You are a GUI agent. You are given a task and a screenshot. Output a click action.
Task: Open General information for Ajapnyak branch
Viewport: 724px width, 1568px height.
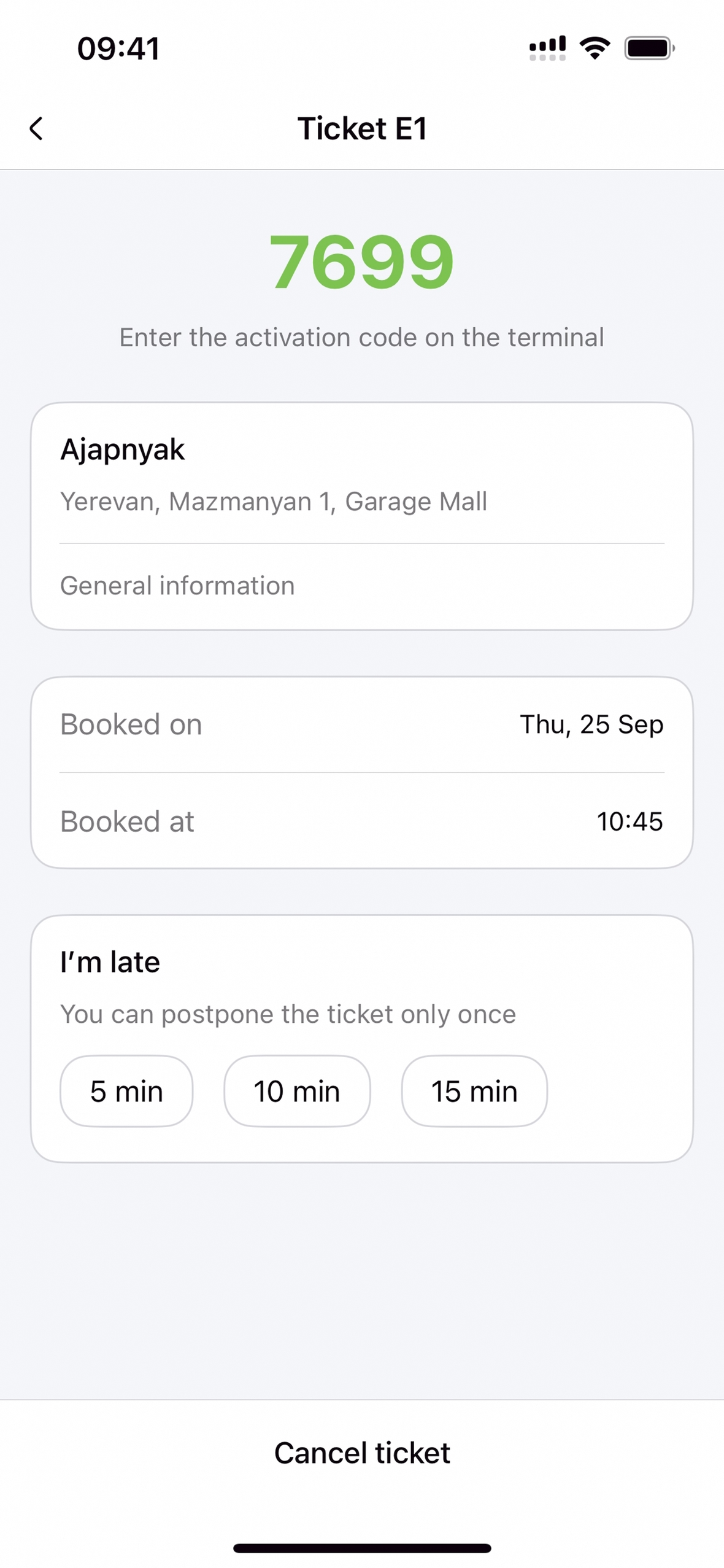click(x=177, y=586)
